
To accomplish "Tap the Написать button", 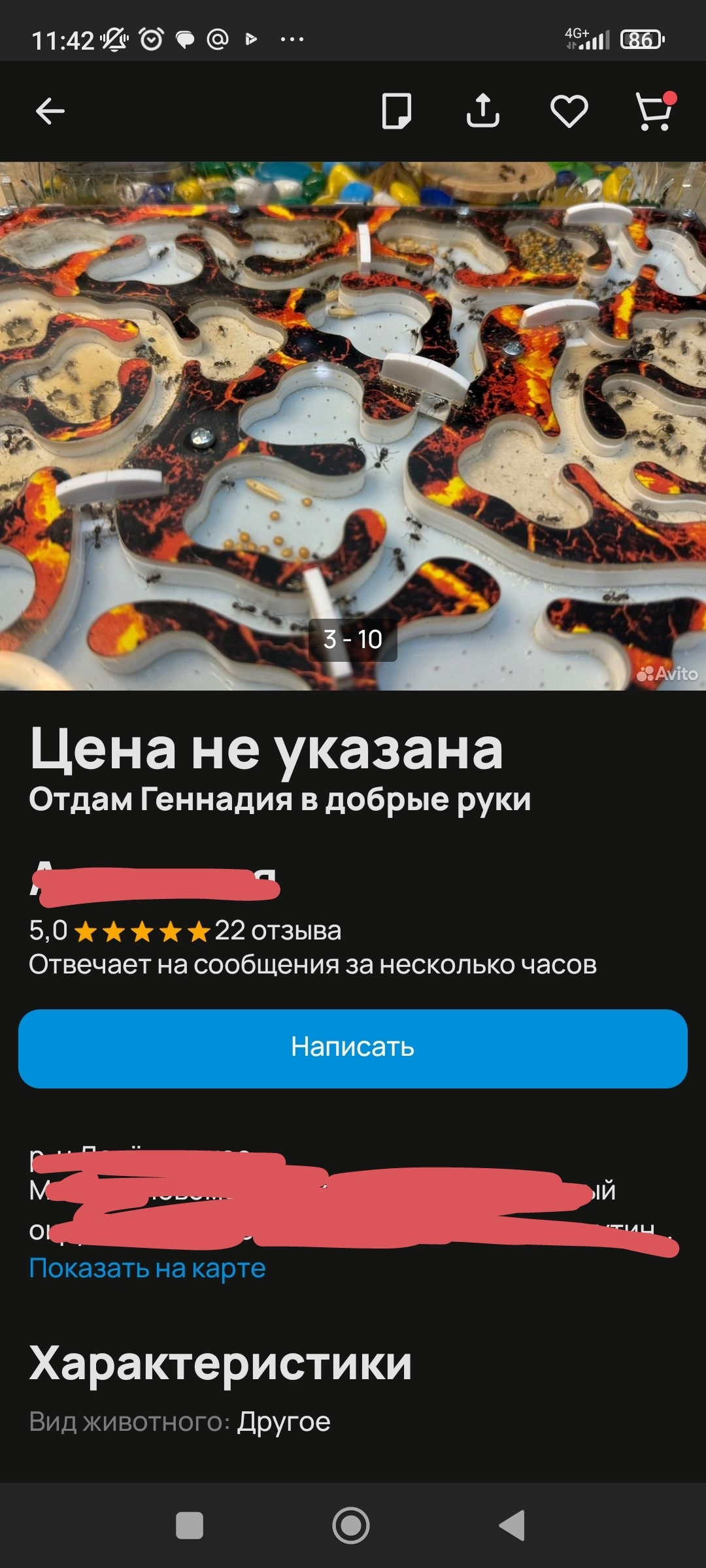I will click(x=353, y=1048).
